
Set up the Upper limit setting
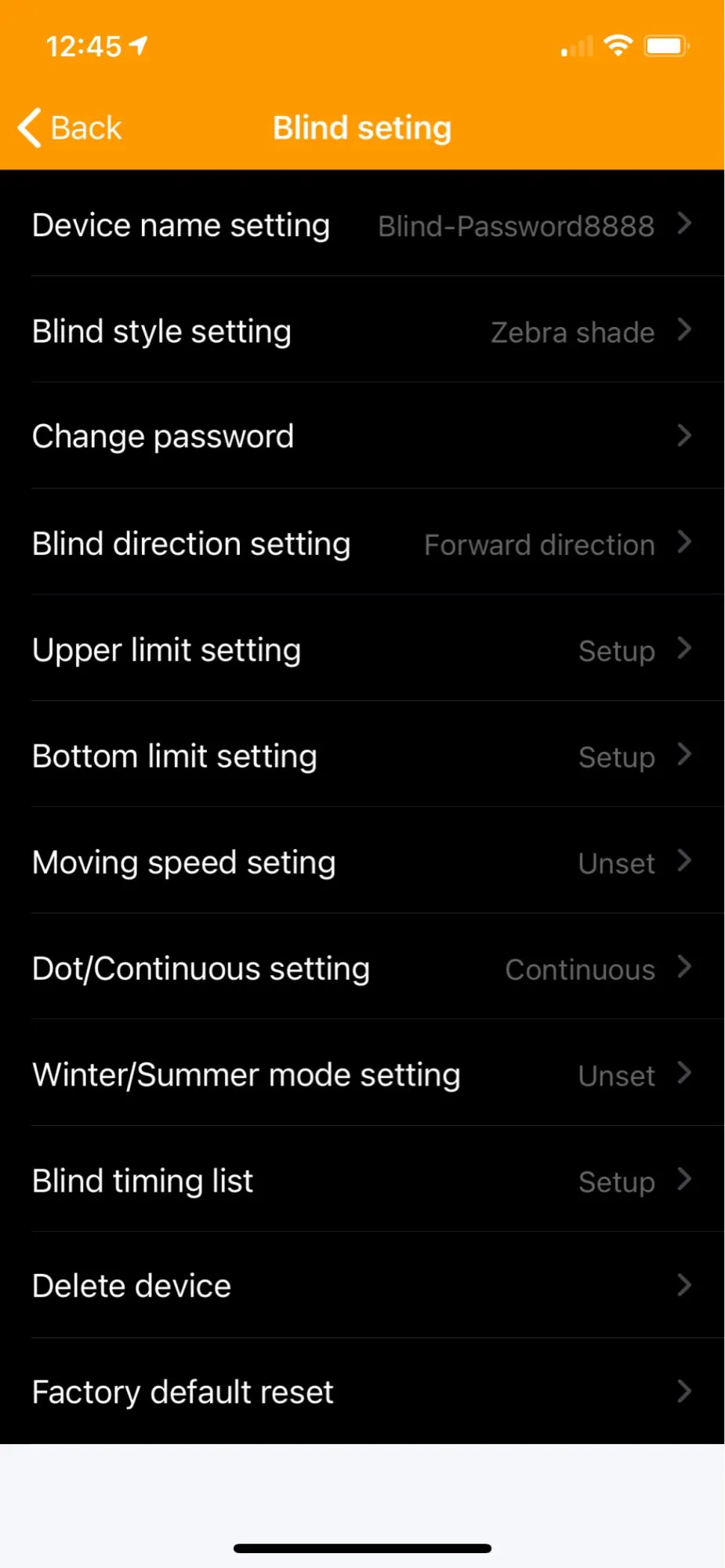pyautogui.click(x=362, y=650)
